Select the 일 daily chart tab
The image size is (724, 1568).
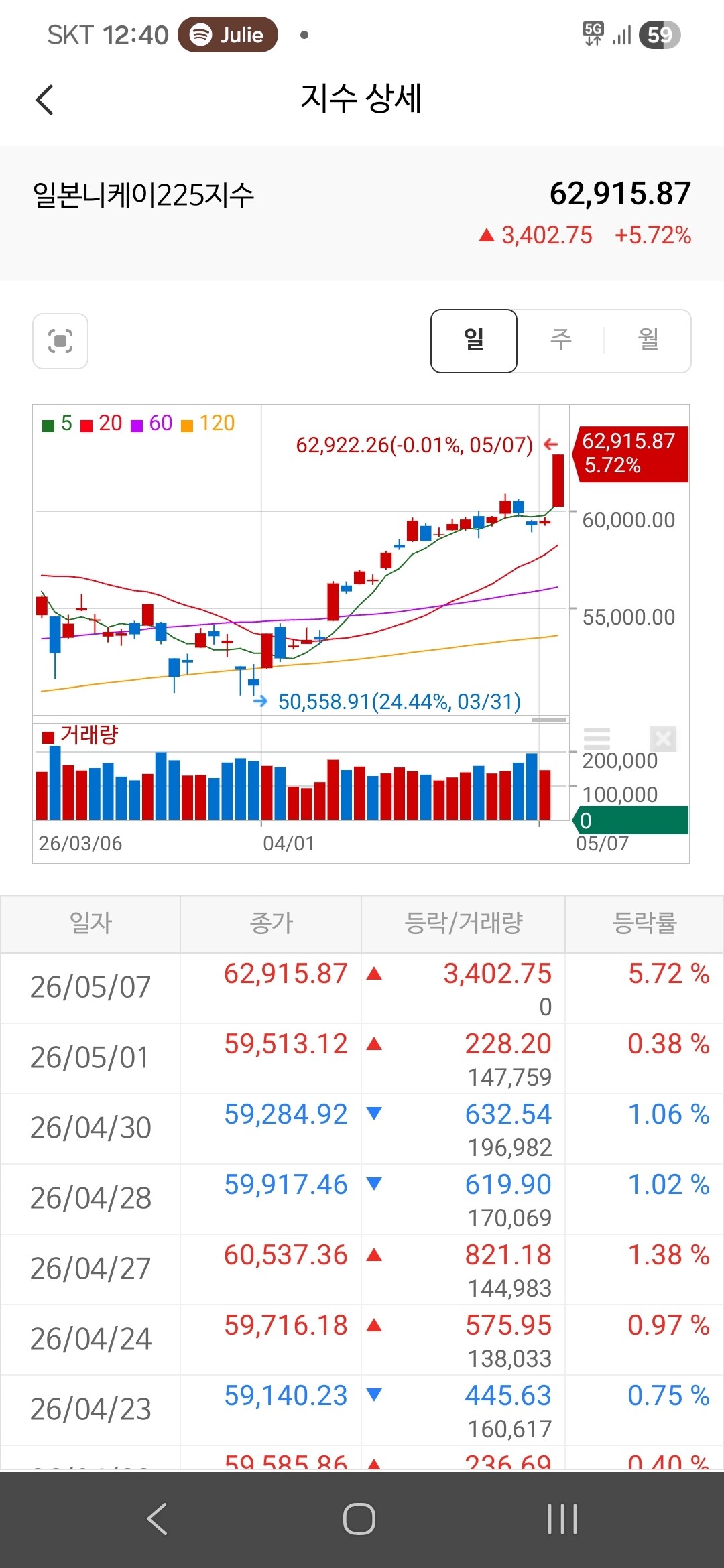pos(474,341)
